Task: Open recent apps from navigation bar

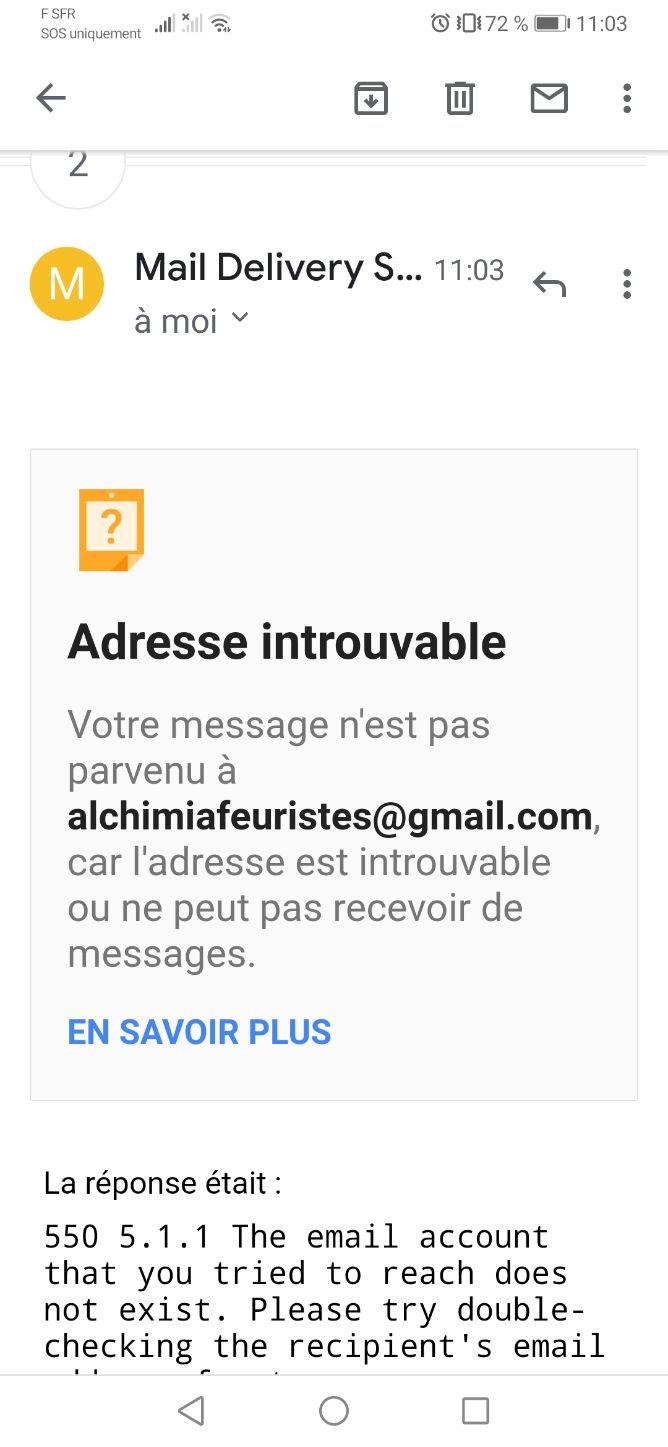Action: point(475,1411)
